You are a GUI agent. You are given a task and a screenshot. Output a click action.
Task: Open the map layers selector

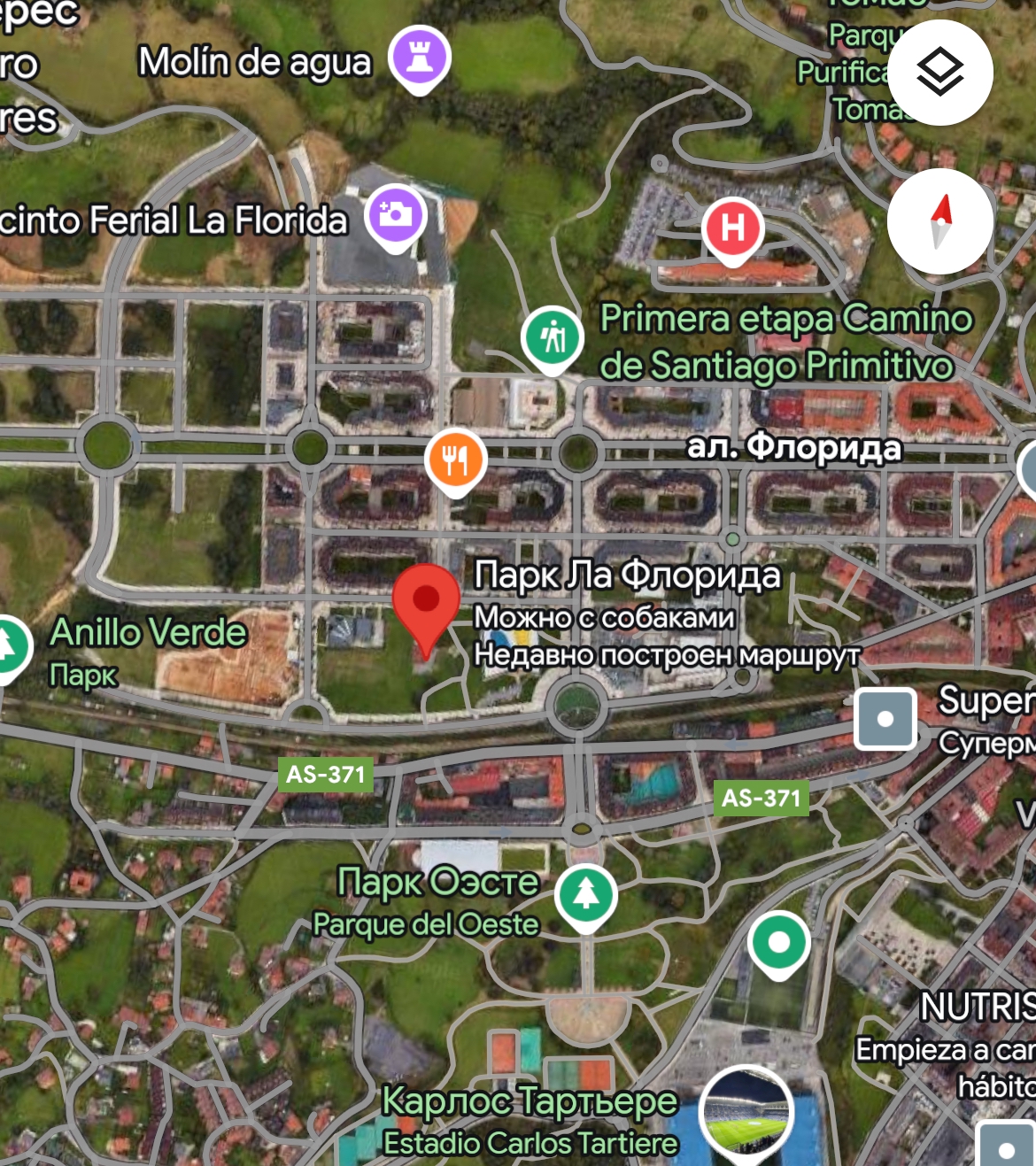(939, 73)
